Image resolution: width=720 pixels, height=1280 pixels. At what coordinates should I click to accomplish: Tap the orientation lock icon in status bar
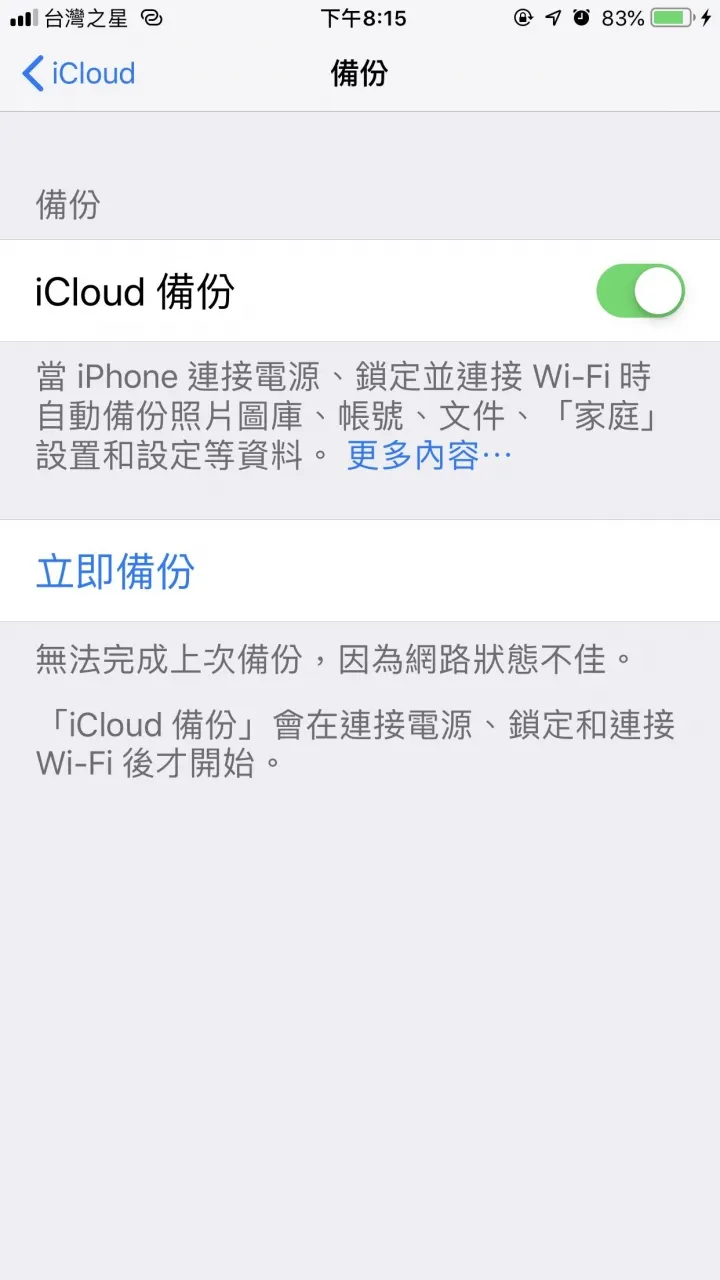[524, 16]
